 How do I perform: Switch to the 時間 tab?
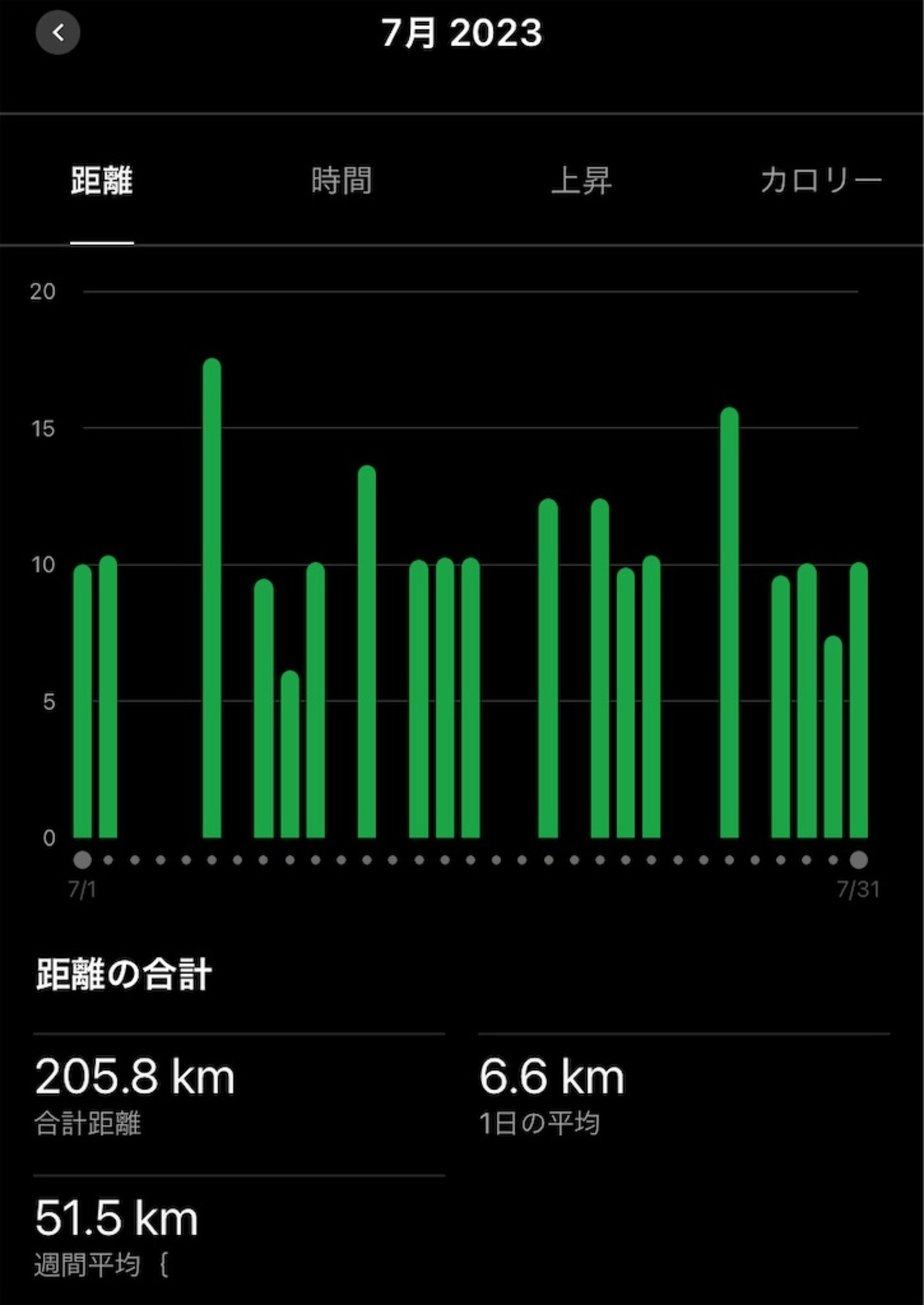pyautogui.click(x=342, y=181)
